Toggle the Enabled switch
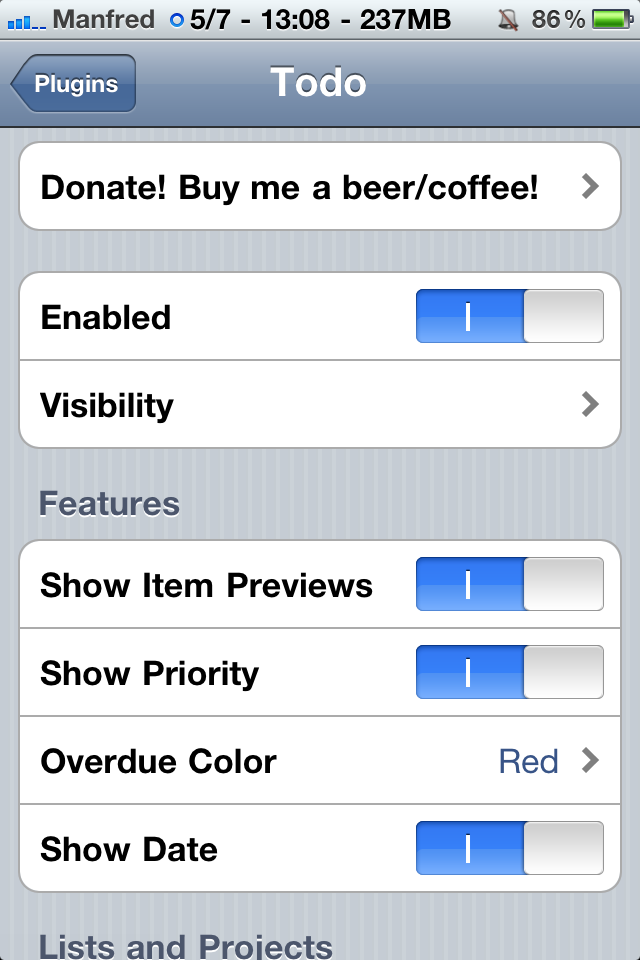This screenshot has width=640, height=960. tap(509, 317)
